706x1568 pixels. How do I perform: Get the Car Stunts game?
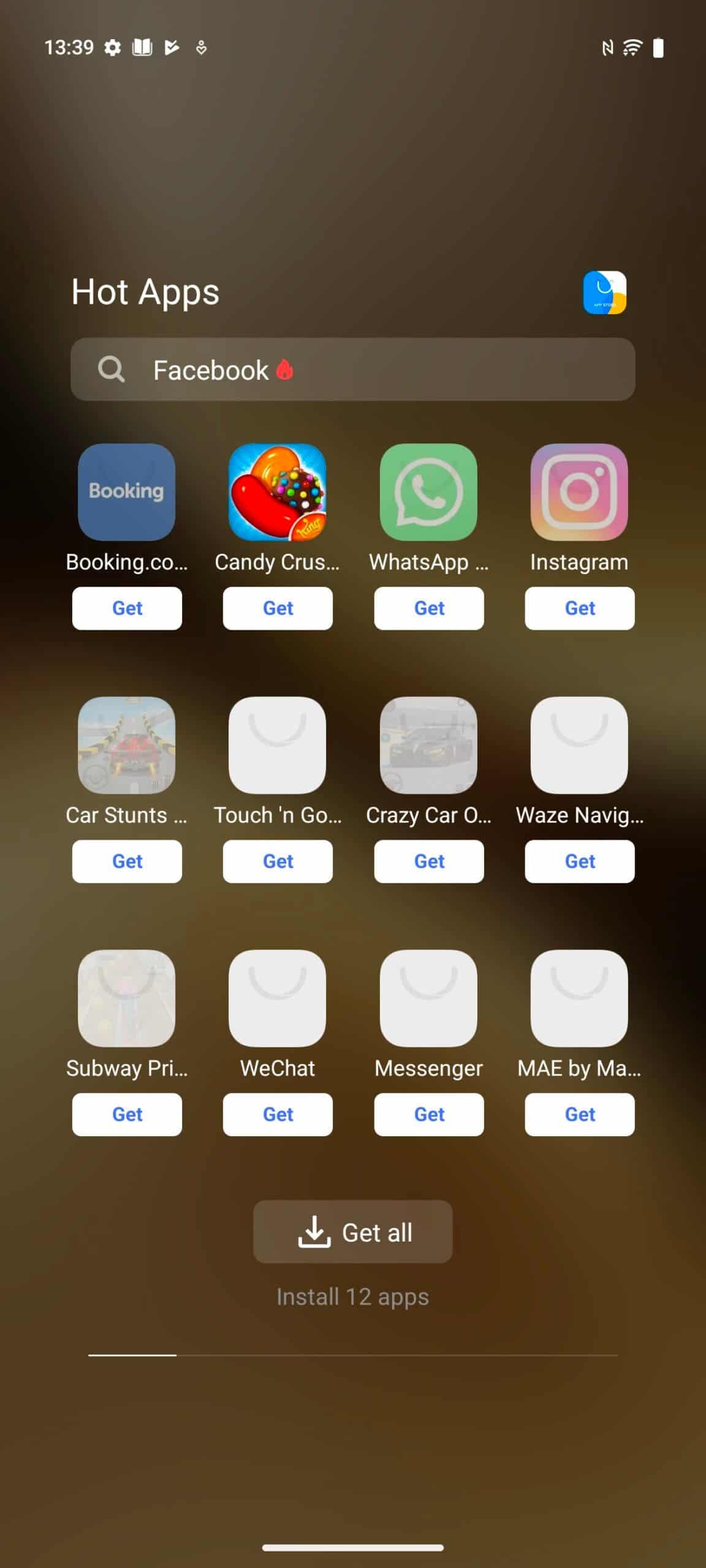click(127, 861)
